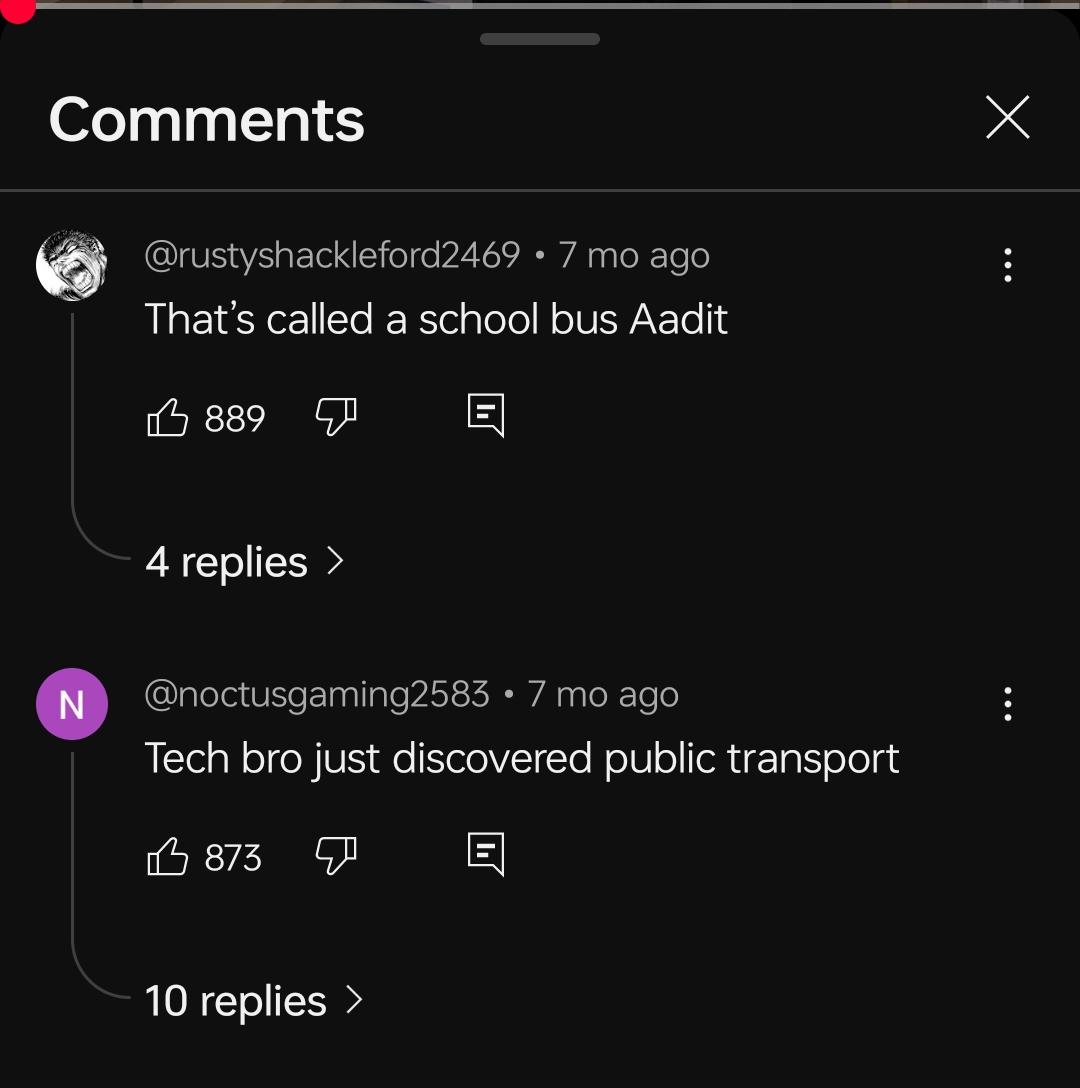Reply to noctusgaming2583's comment

pos(486,855)
